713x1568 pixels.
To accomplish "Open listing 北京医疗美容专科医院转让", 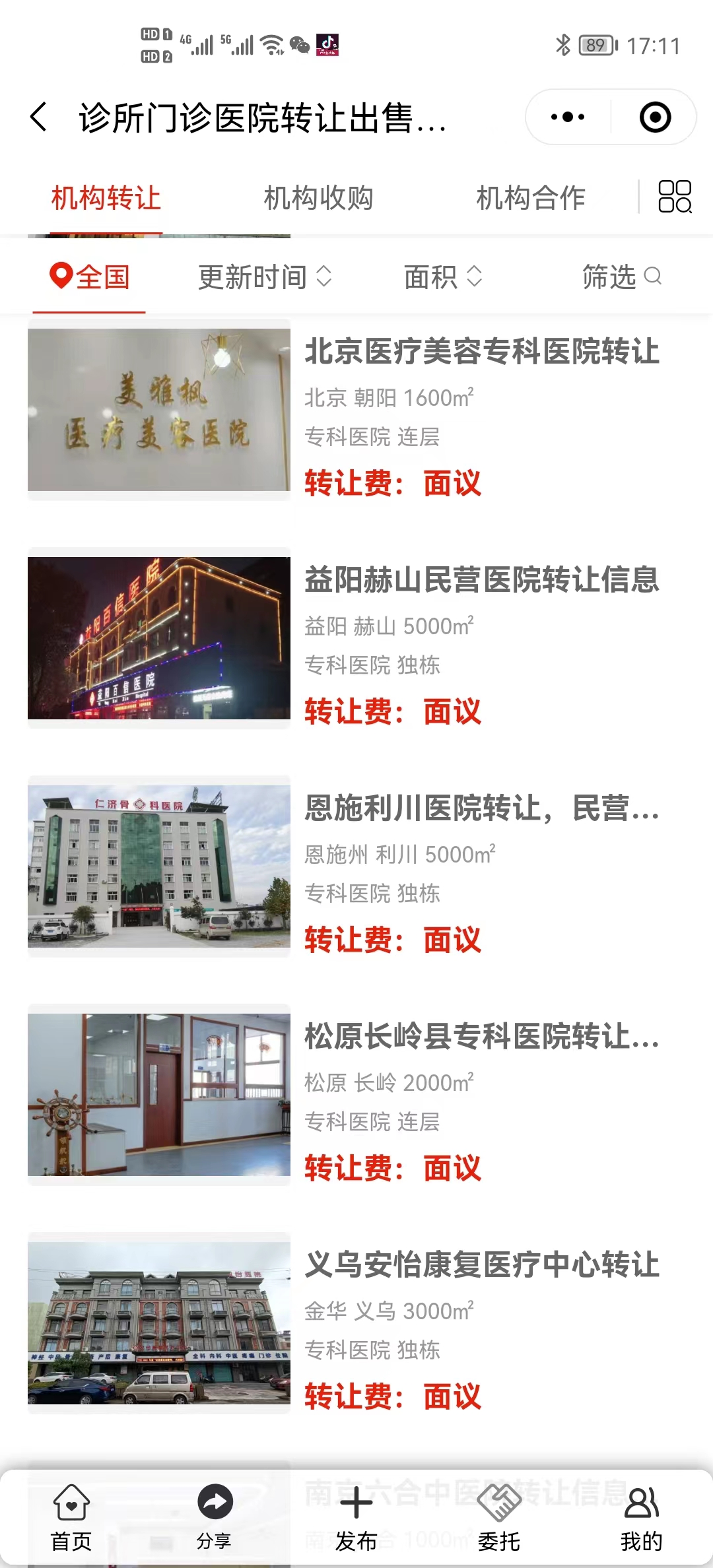I will (x=481, y=352).
